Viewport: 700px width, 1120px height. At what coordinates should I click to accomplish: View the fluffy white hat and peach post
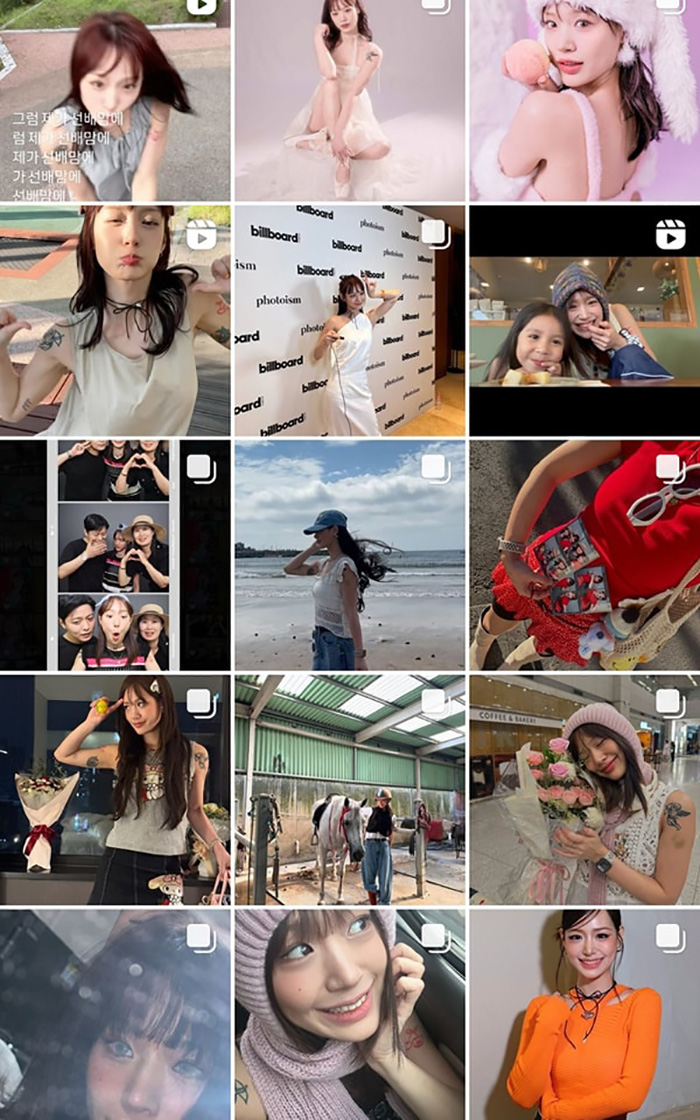pyautogui.click(x=584, y=100)
